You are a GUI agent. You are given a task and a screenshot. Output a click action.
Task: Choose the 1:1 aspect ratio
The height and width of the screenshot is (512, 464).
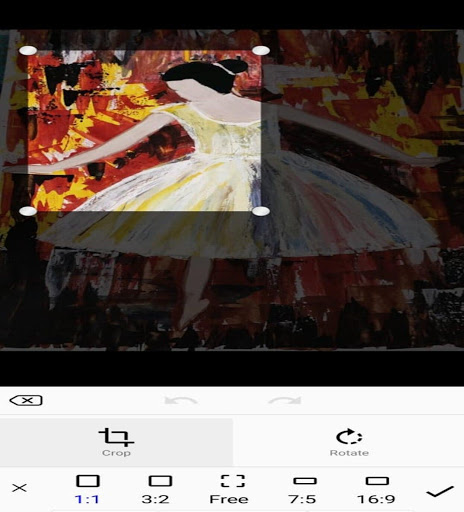point(87,489)
